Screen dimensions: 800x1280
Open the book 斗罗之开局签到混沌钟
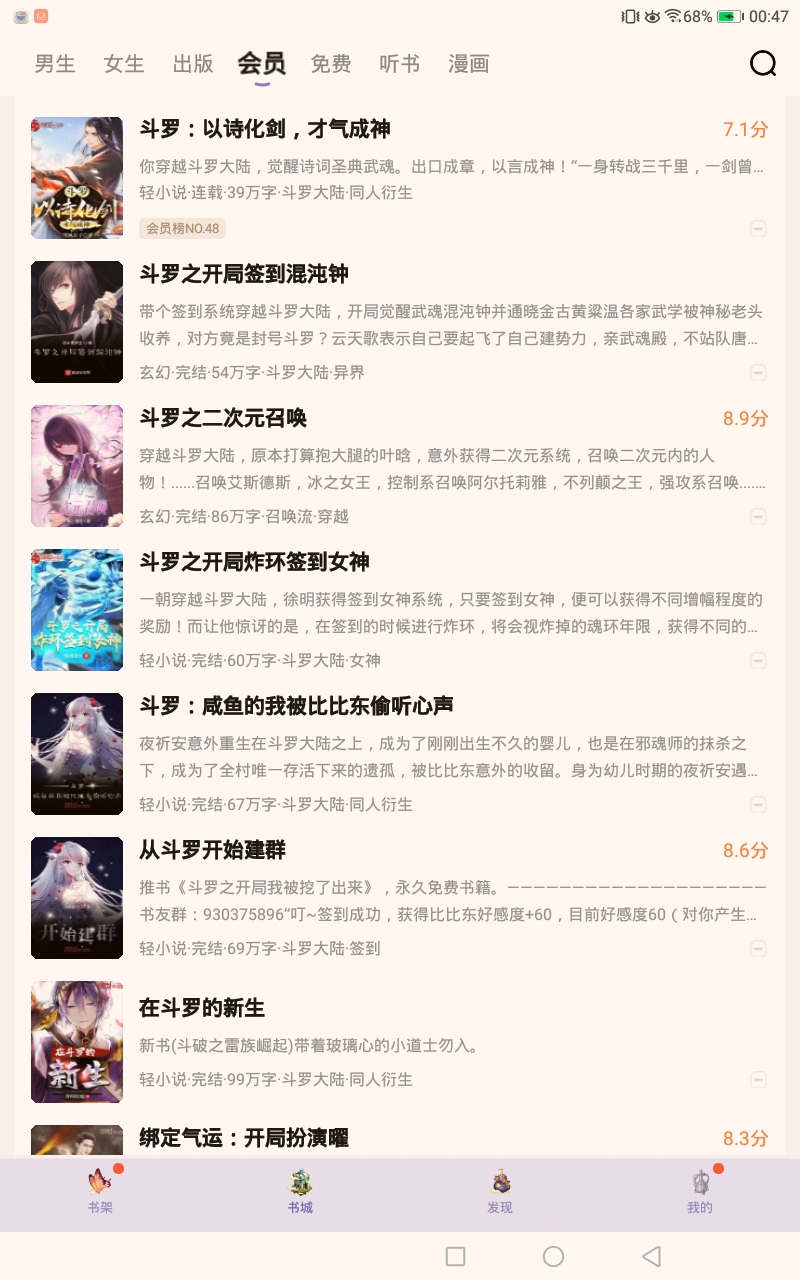pyautogui.click(x=400, y=322)
